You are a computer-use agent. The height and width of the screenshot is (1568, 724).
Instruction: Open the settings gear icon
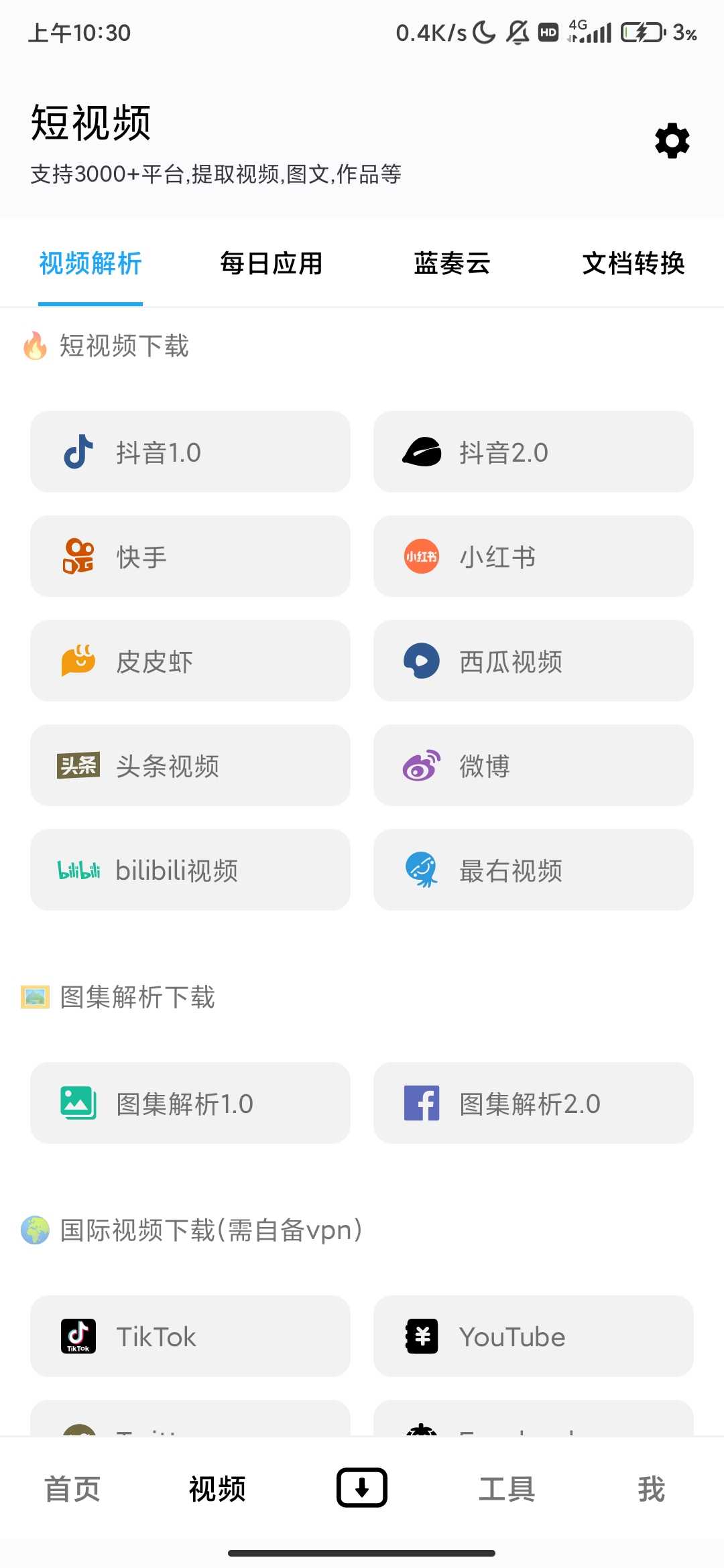(x=672, y=141)
